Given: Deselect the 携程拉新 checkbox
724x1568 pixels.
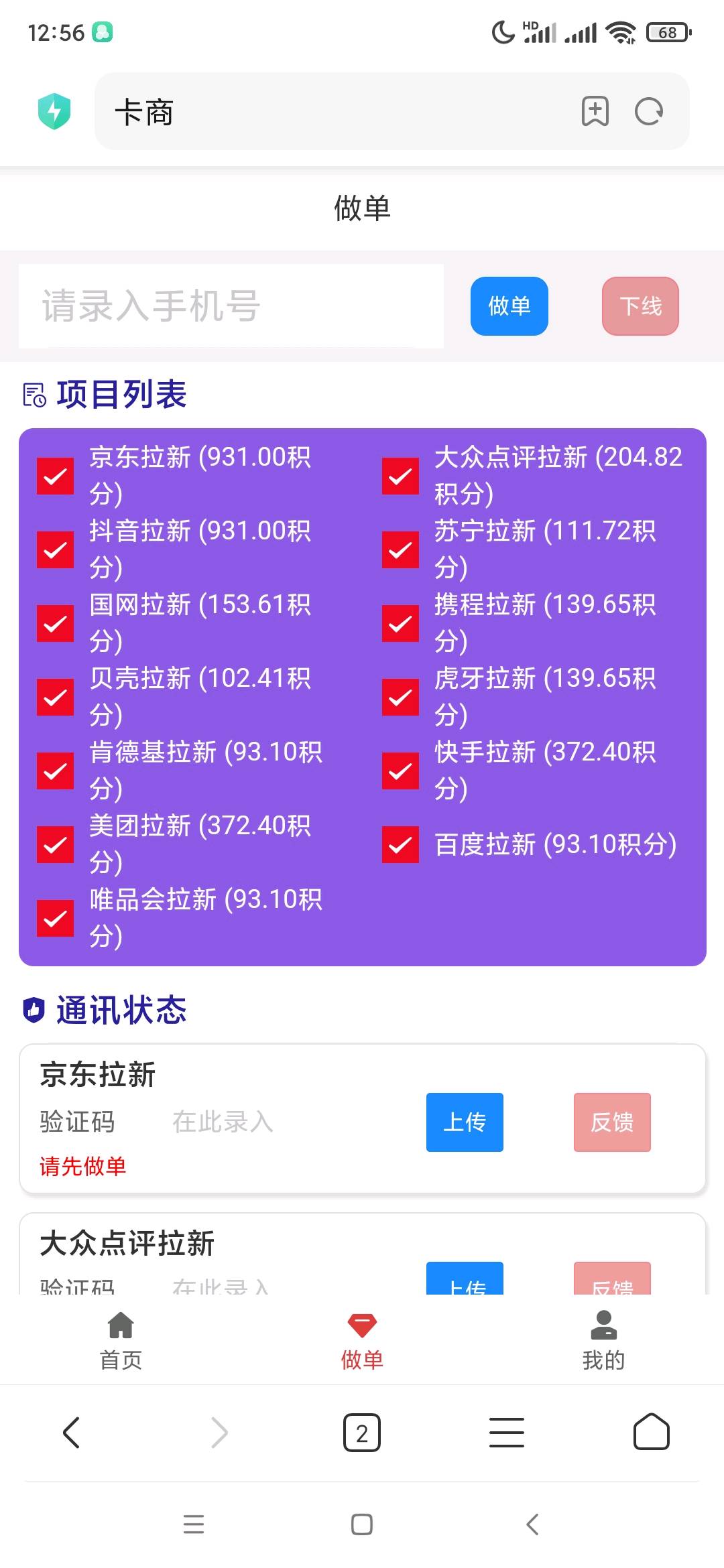Looking at the screenshot, I should click(x=400, y=624).
